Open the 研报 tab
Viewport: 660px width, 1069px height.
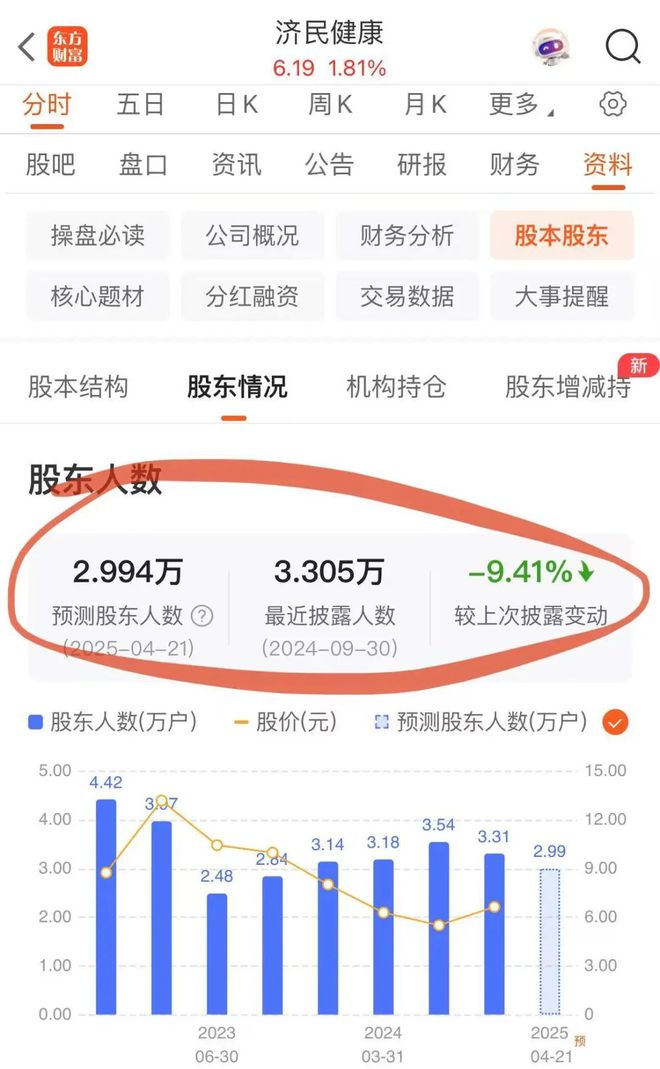coord(422,164)
